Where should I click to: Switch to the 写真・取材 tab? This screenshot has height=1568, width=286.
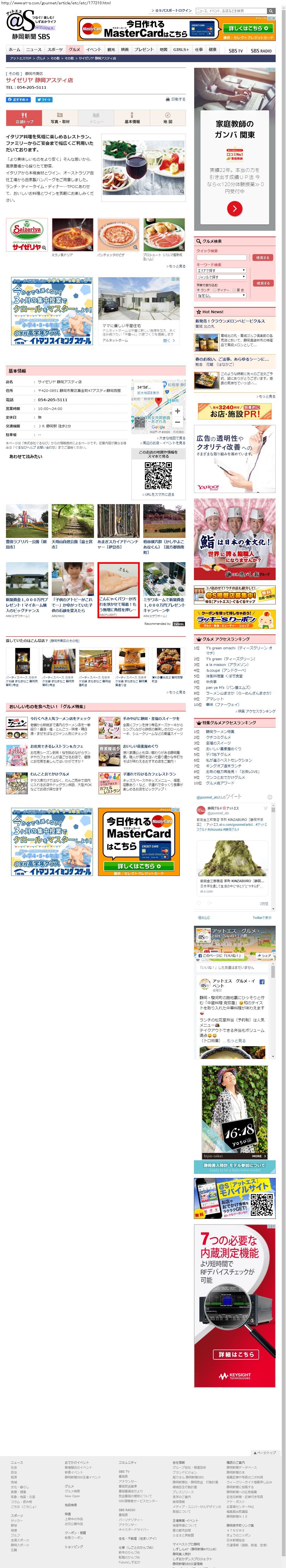pyautogui.click(x=60, y=119)
